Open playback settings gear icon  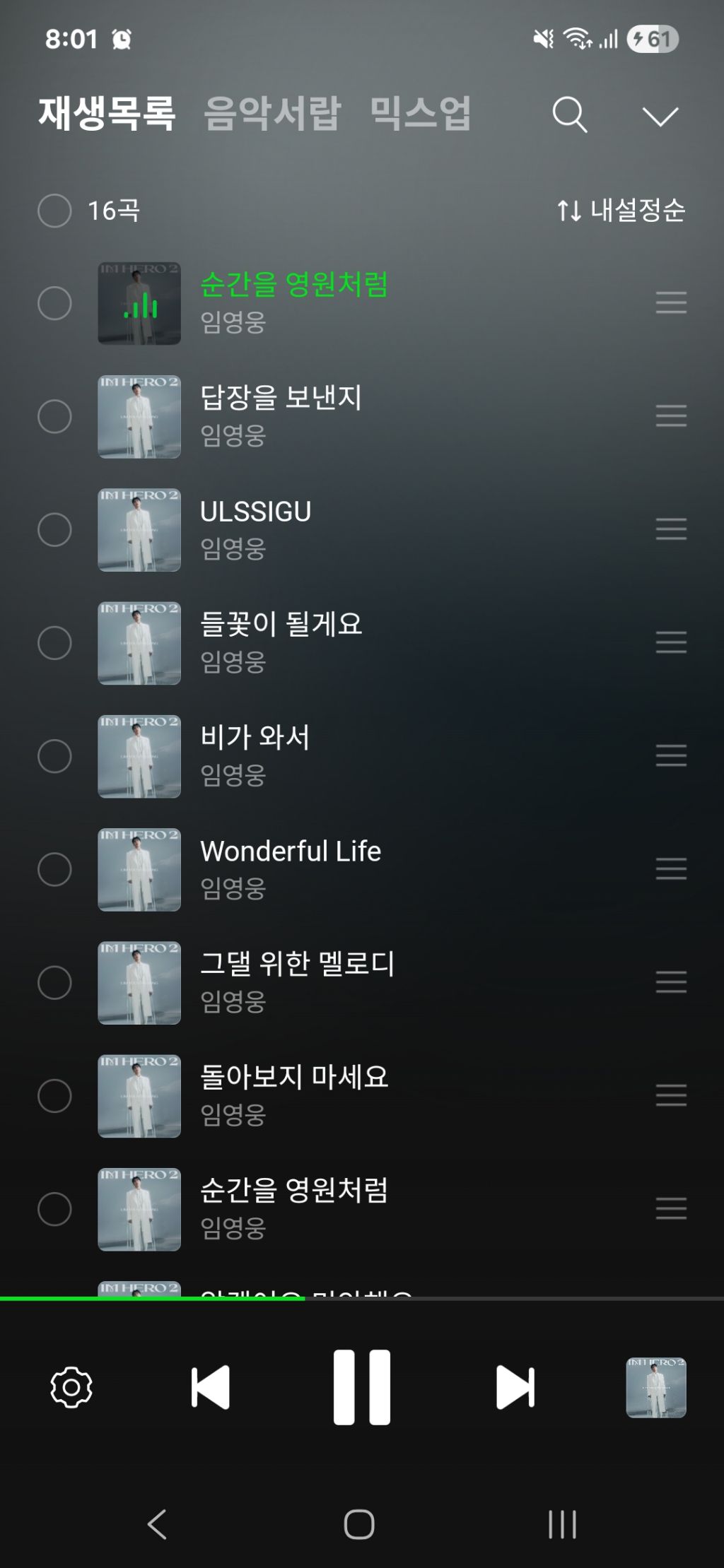click(71, 1387)
